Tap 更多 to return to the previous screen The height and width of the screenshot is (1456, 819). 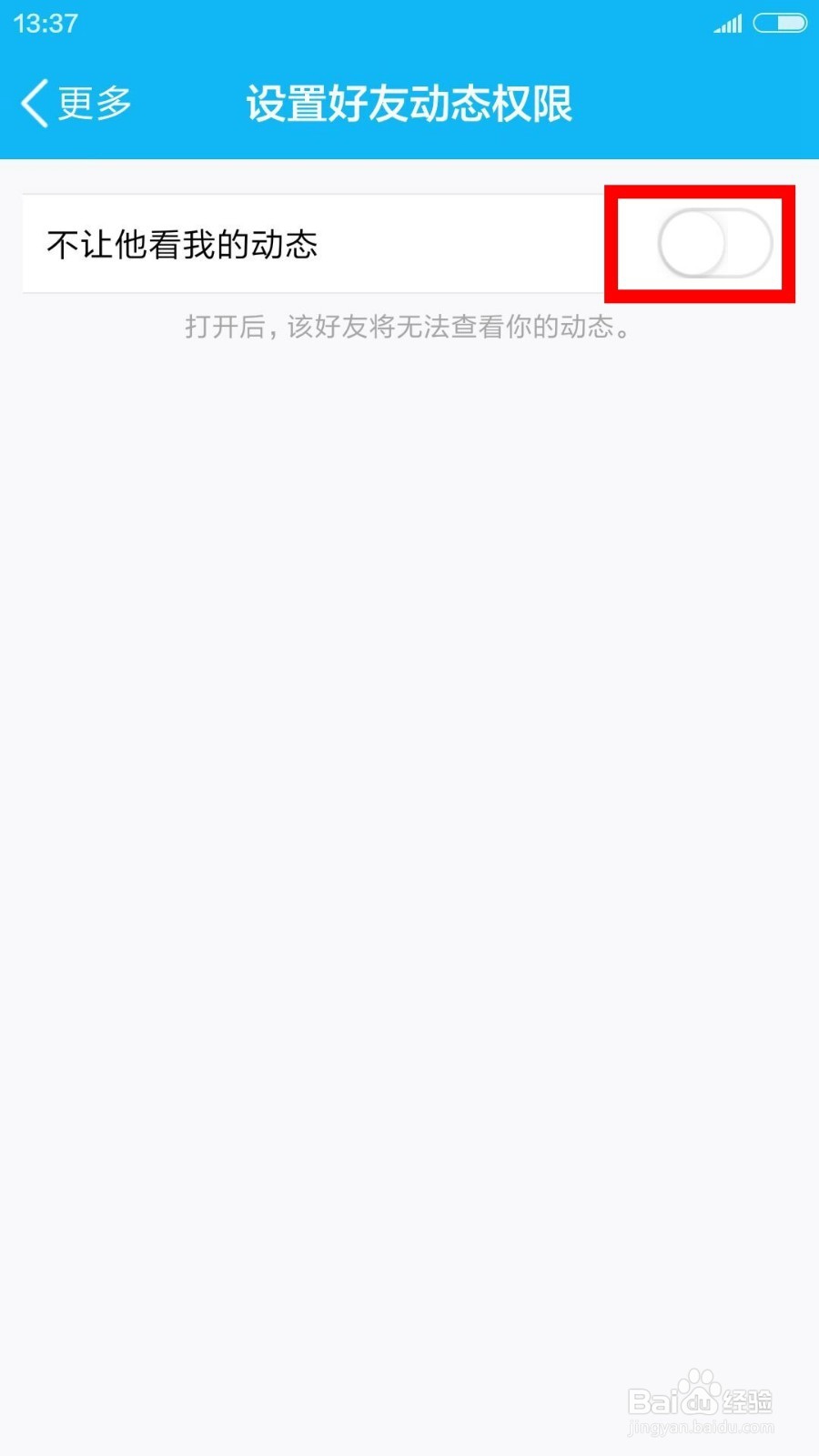(x=94, y=104)
